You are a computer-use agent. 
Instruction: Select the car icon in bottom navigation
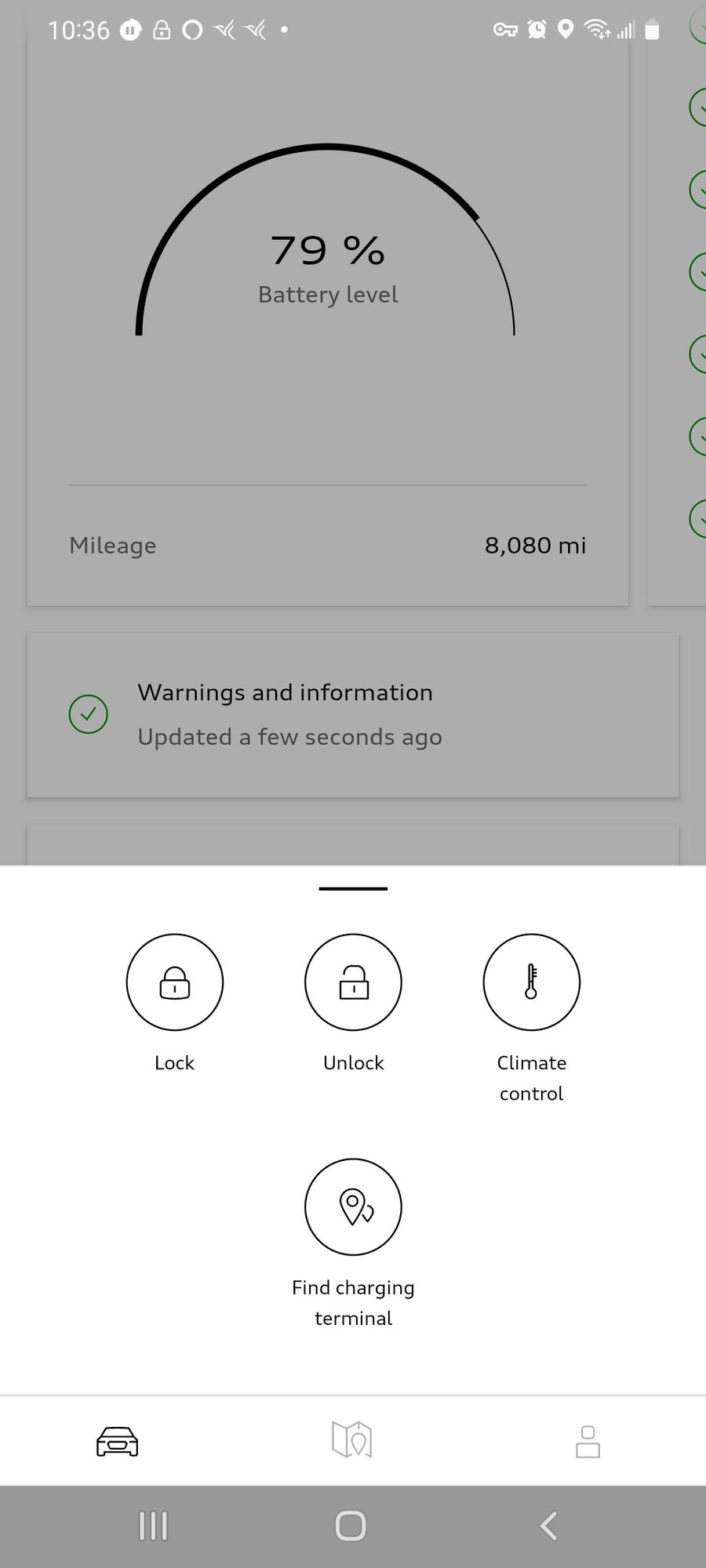(116, 1441)
